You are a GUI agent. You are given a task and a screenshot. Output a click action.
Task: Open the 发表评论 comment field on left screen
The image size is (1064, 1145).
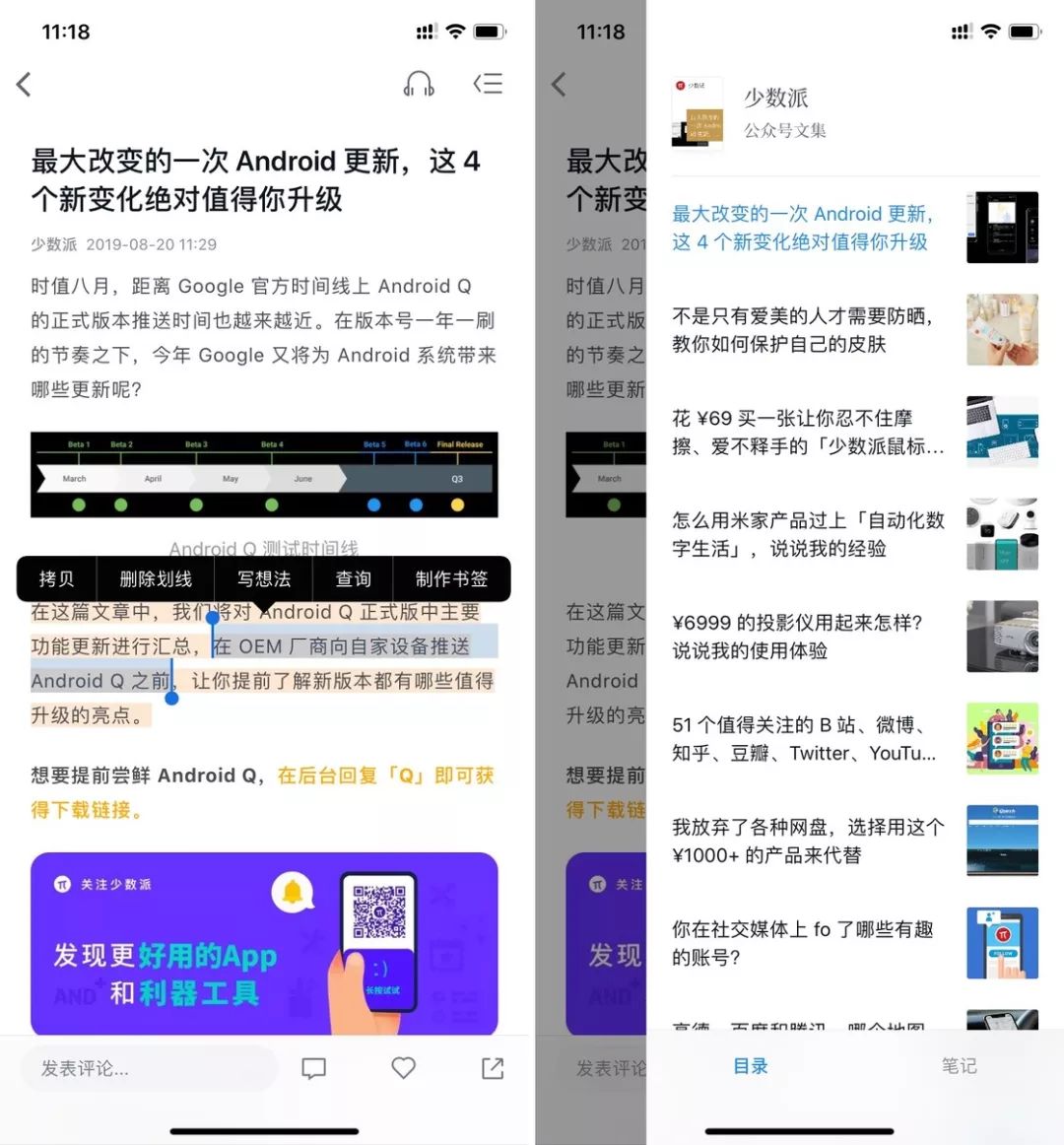[x=150, y=1068]
